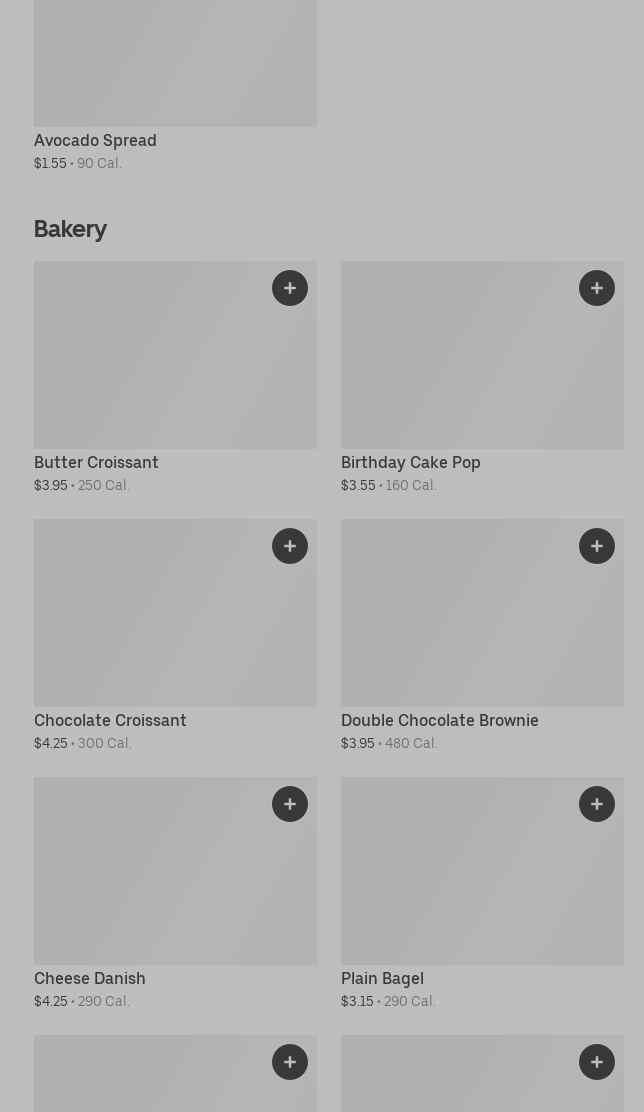
Task: Add Chocolate Croissant to the order
Action: (x=290, y=546)
